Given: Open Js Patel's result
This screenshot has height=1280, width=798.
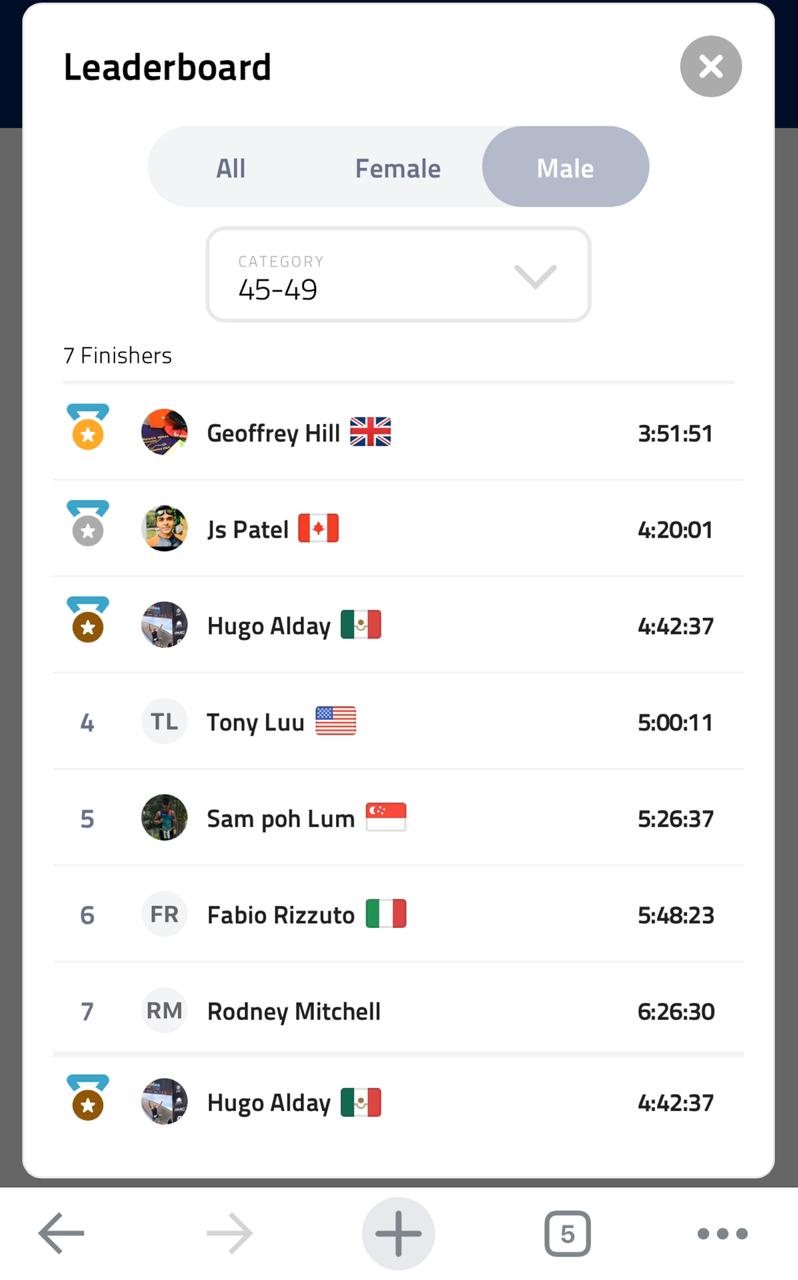Looking at the screenshot, I should pyautogui.click(x=398, y=529).
